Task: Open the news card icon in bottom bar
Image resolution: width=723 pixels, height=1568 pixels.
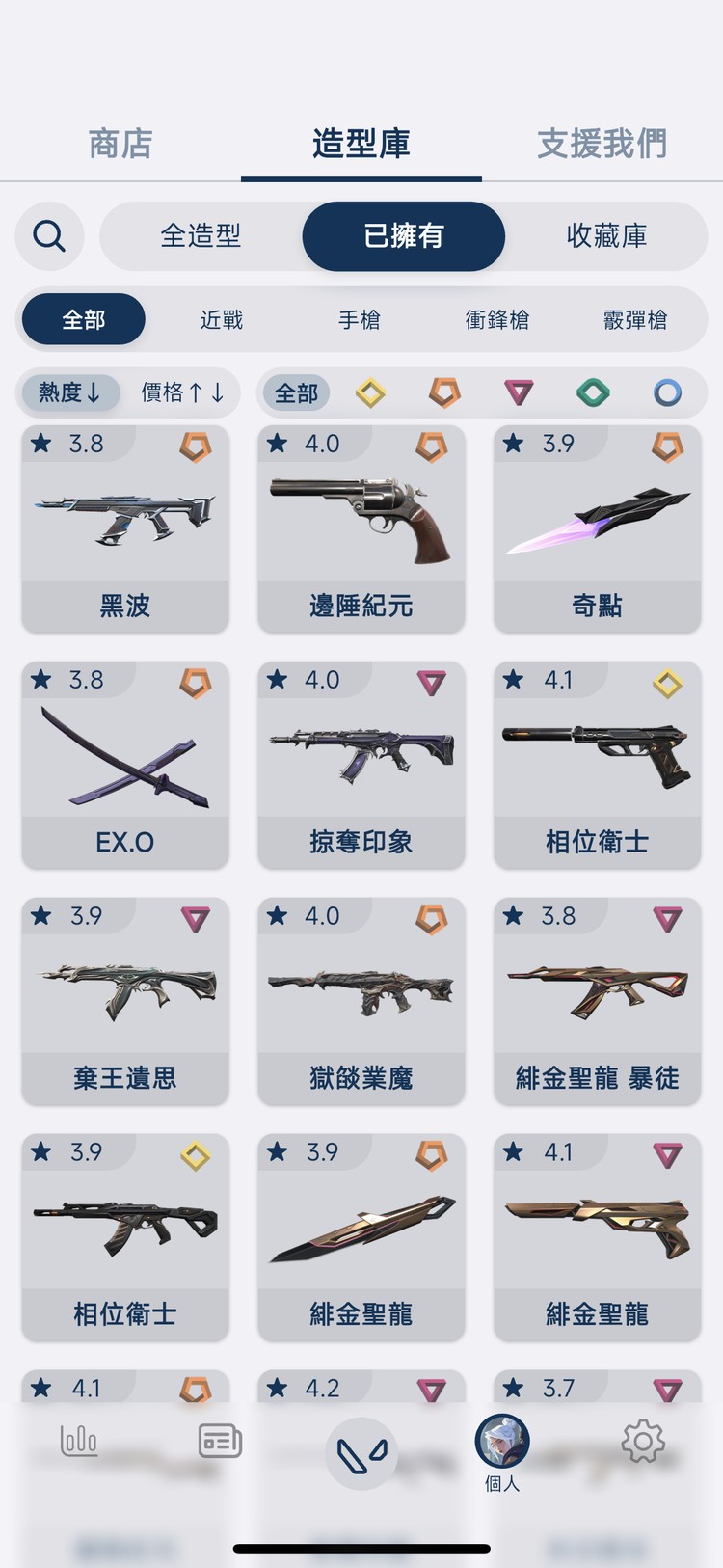Action: point(219,1440)
